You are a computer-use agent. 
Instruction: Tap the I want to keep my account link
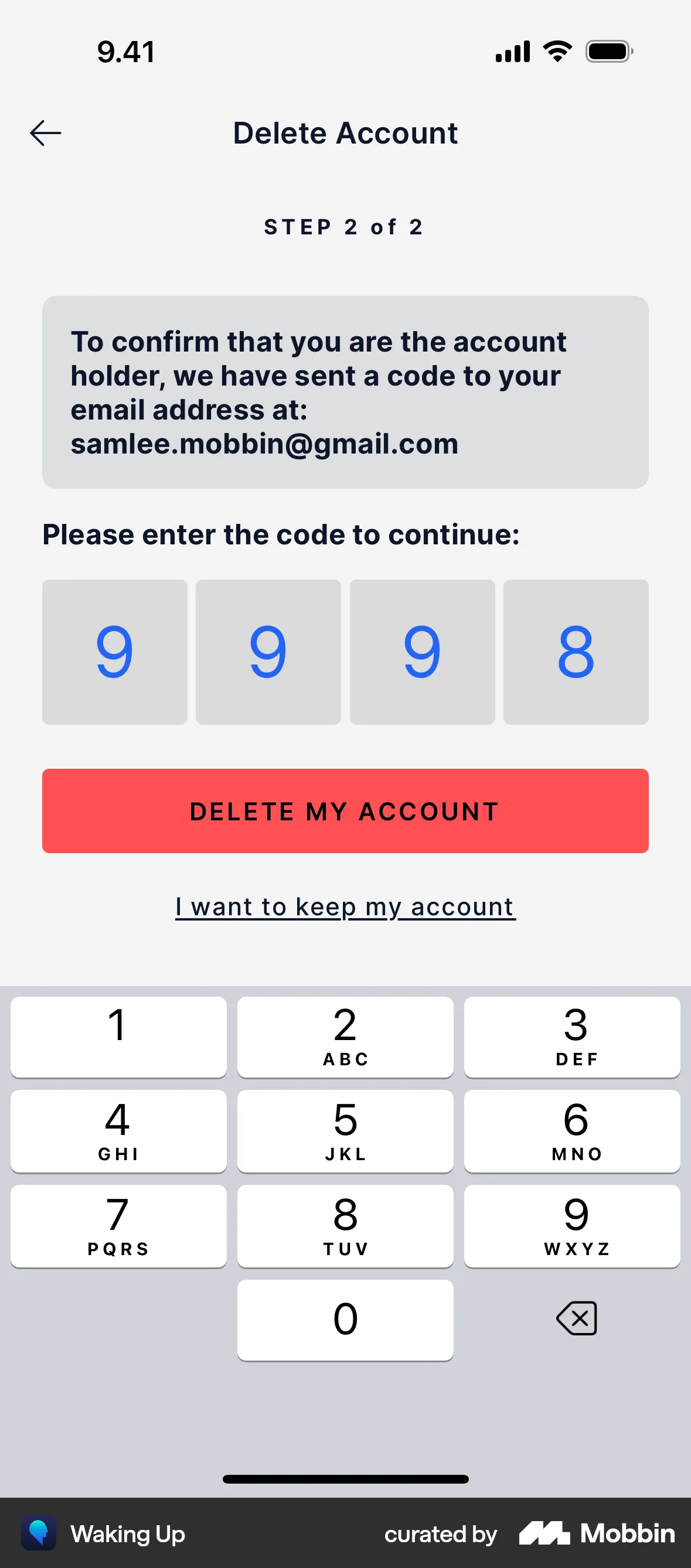345,906
